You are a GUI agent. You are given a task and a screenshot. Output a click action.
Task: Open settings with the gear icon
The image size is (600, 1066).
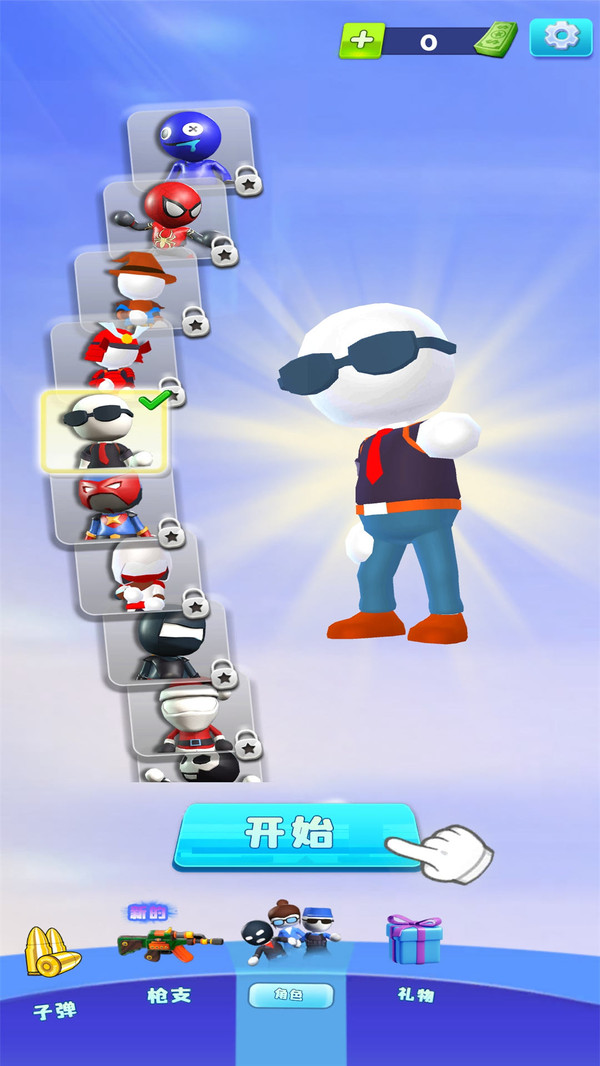(561, 37)
